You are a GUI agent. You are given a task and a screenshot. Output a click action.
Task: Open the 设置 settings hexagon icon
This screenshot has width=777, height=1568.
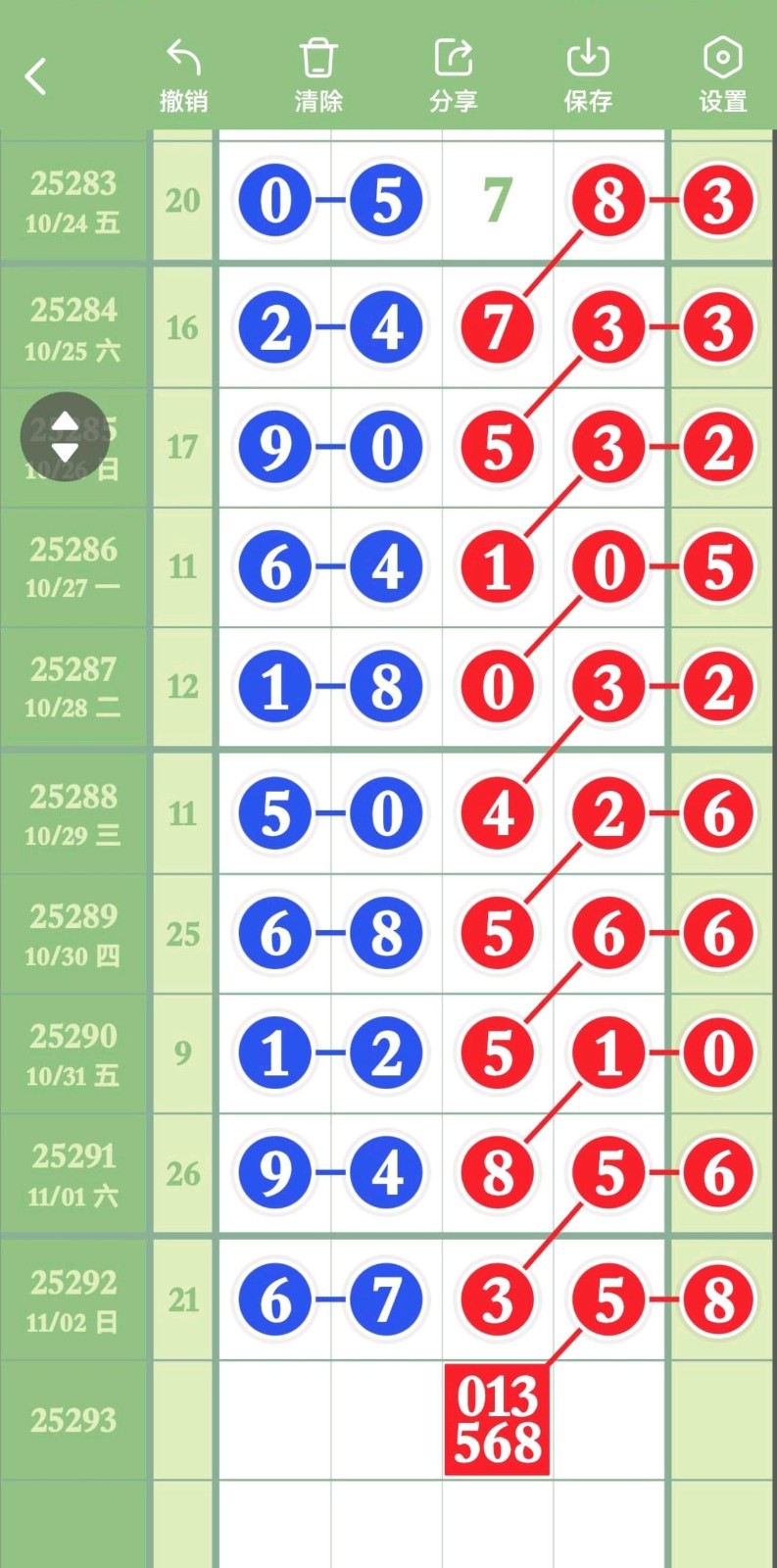click(x=721, y=57)
